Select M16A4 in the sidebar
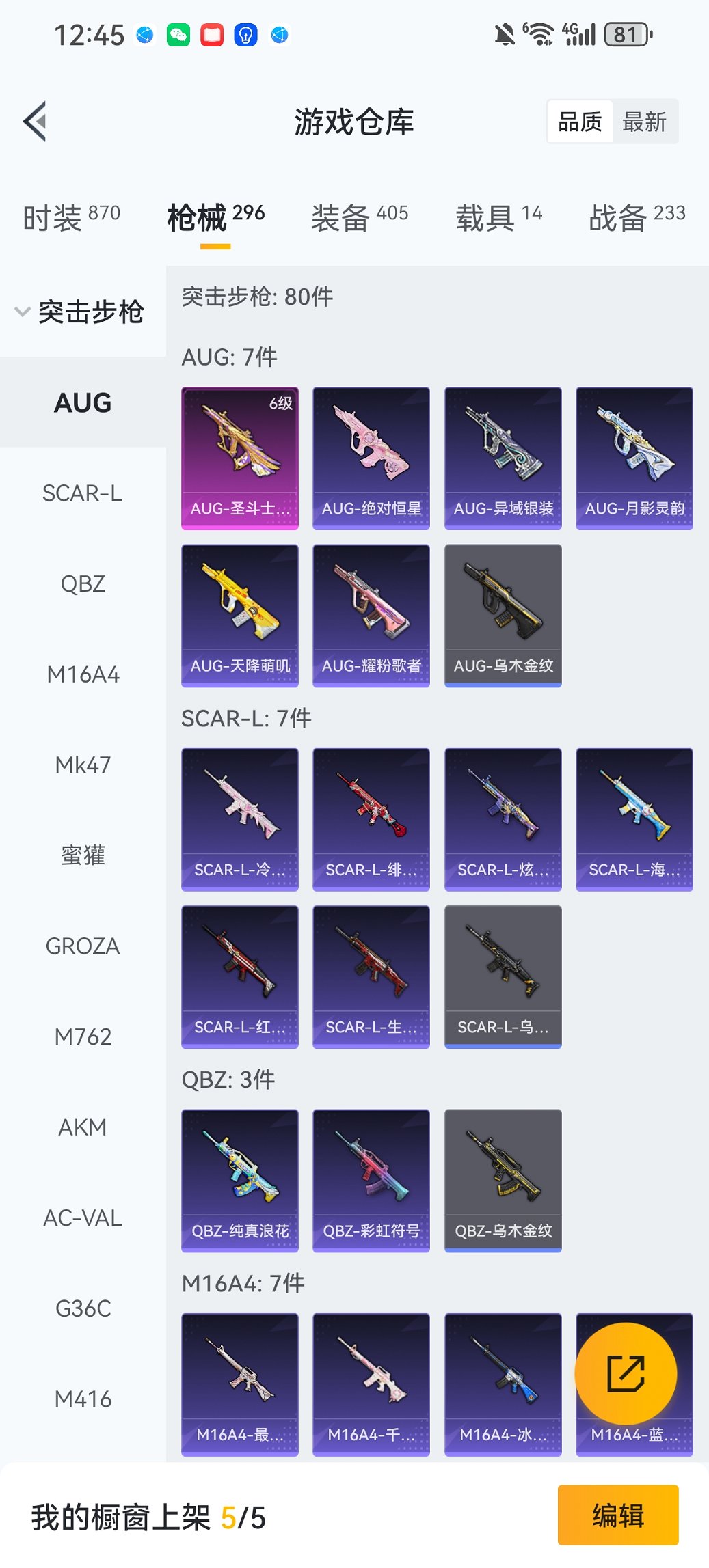This screenshot has width=709, height=1568. (x=83, y=674)
